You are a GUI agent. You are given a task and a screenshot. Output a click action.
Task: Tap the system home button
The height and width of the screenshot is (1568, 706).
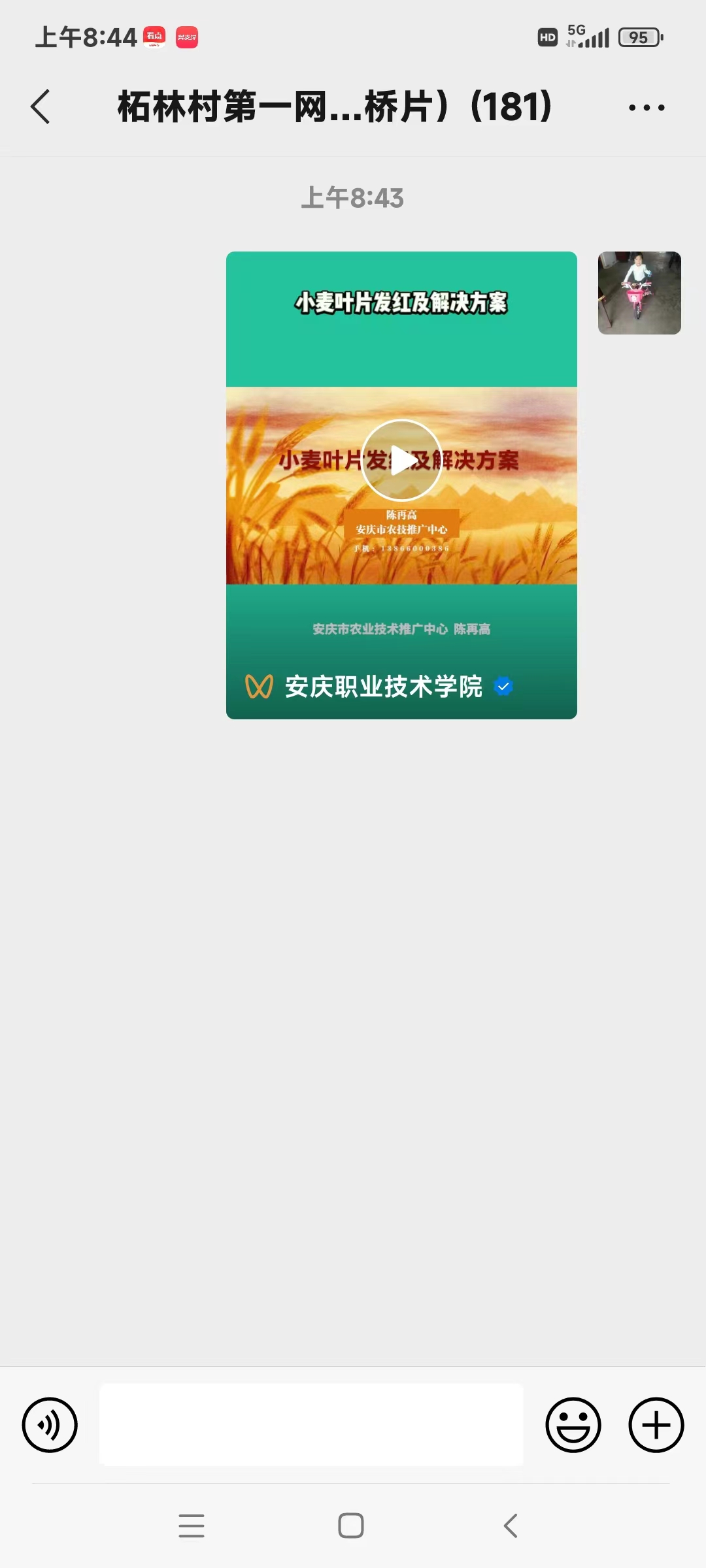351,1526
